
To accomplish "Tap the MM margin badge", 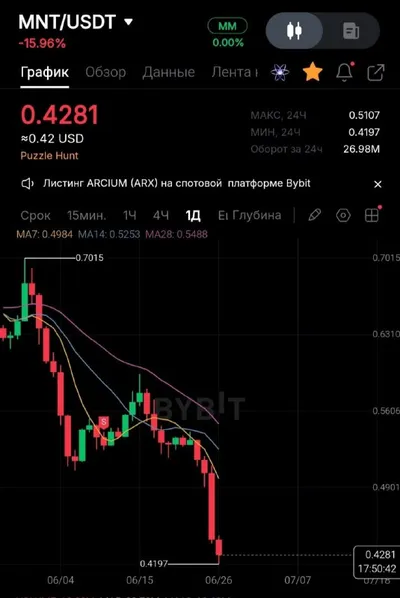I will [228, 26].
